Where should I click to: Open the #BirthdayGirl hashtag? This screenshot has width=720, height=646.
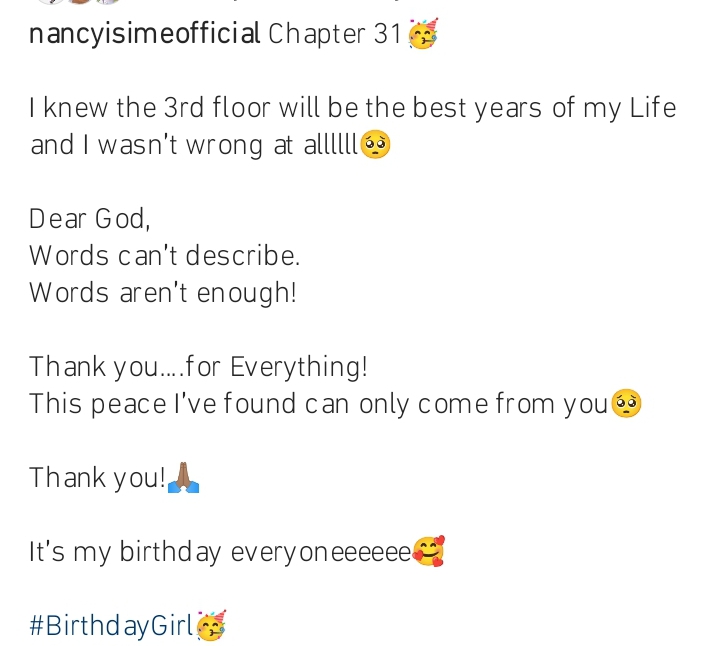coord(111,627)
